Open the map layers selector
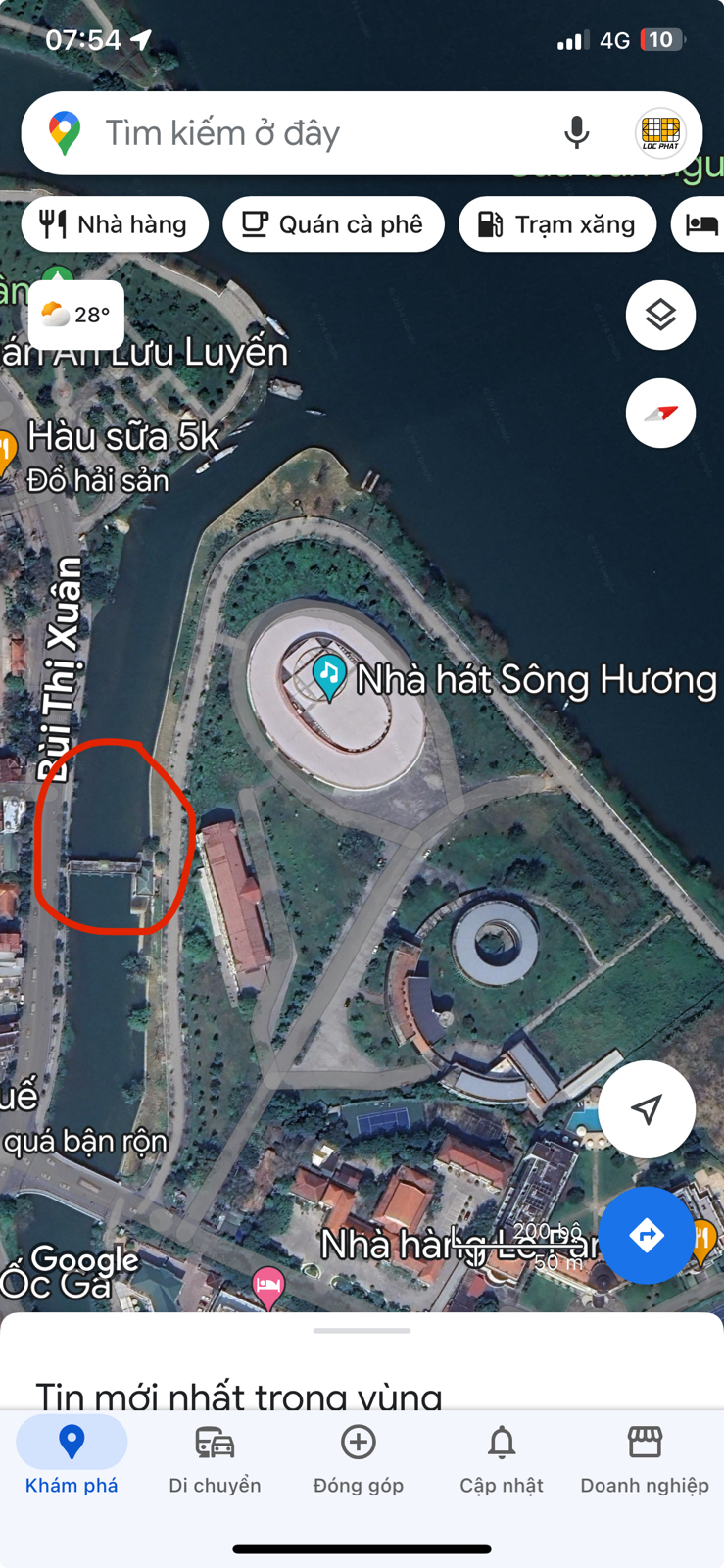Image resolution: width=724 pixels, height=1568 pixels. pos(660,316)
